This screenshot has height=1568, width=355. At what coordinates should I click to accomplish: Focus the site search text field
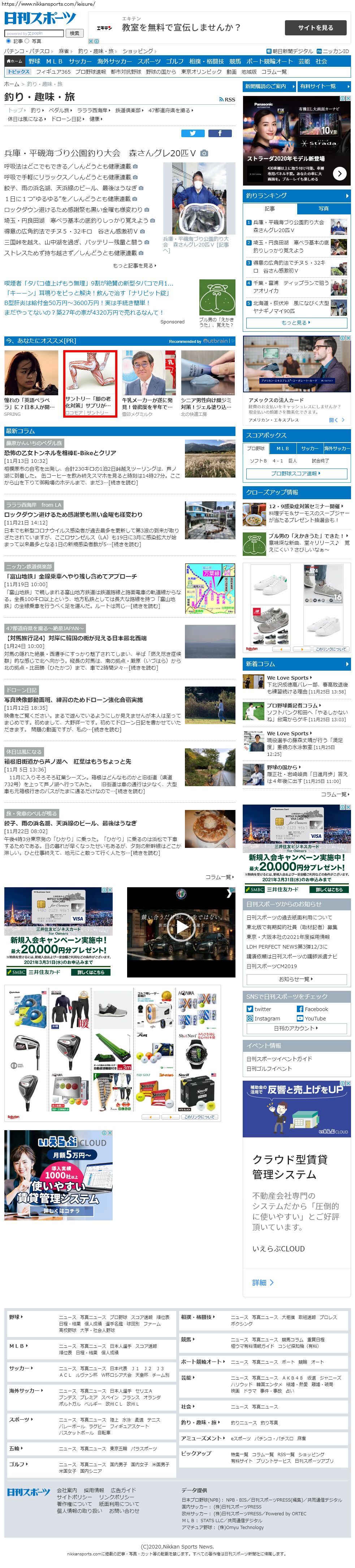click(34, 33)
